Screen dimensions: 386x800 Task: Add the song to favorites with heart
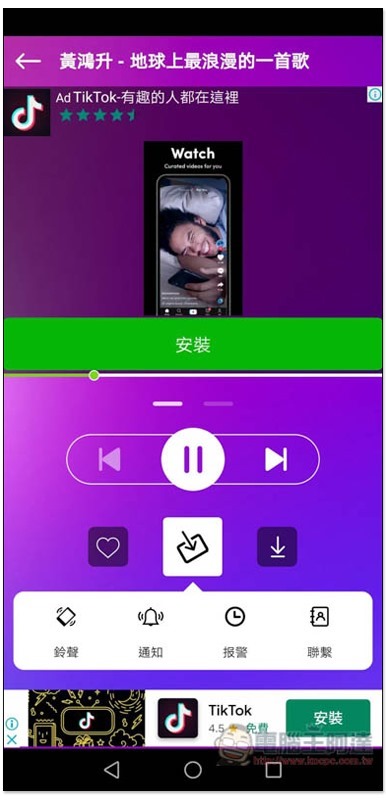pos(108,547)
